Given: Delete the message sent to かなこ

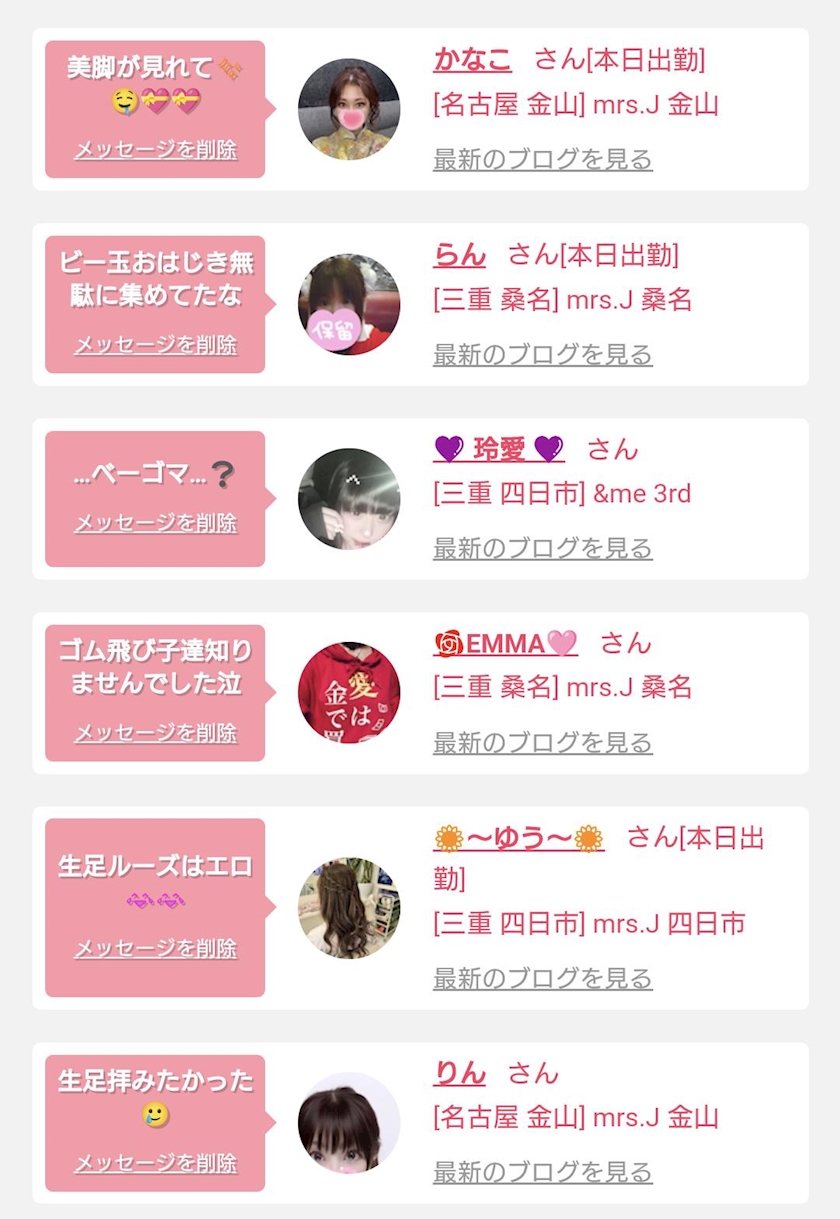Looking at the screenshot, I should coord(156,150).
